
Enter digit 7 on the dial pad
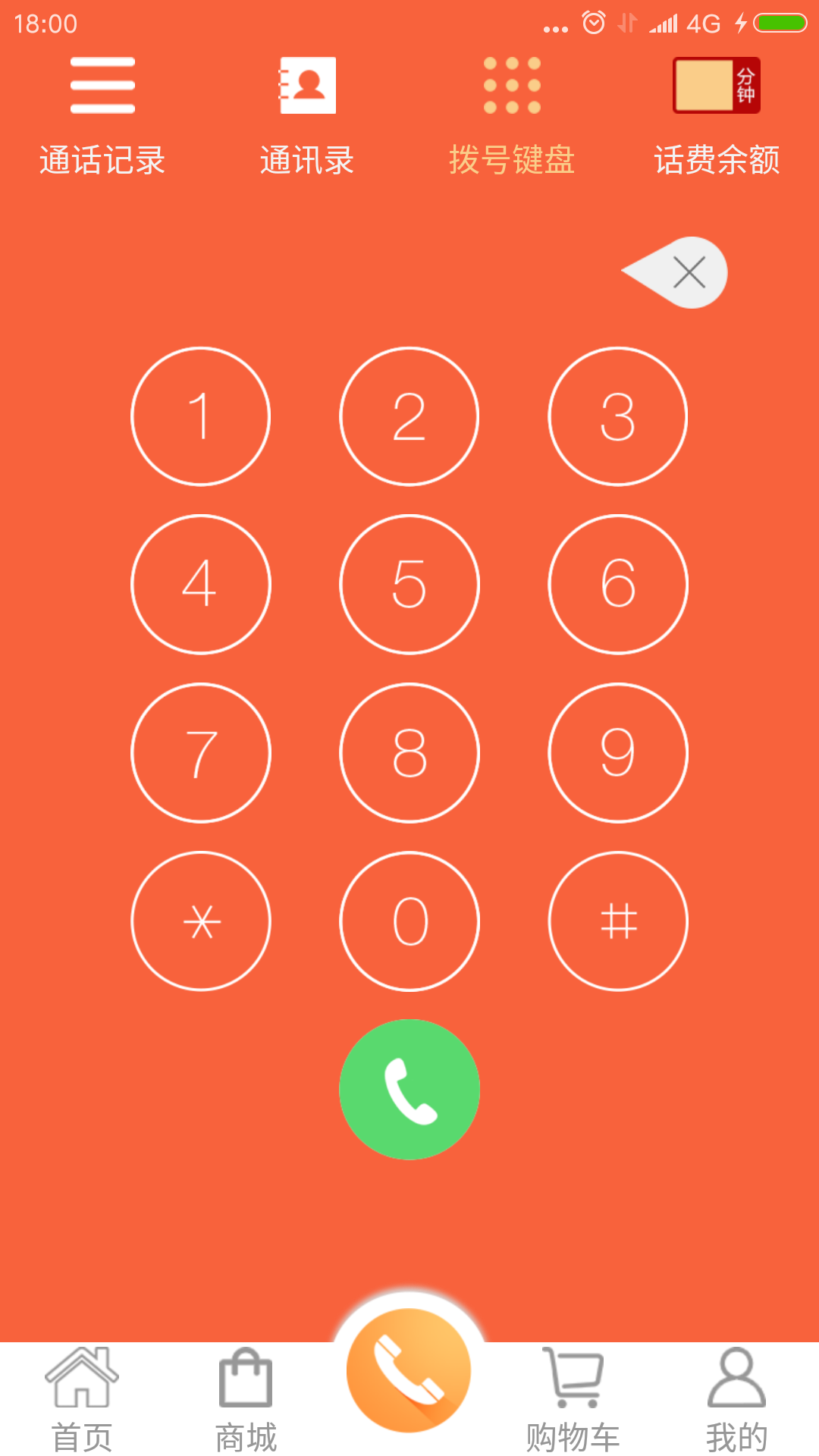pyautogui.click(x=201, y=752)
